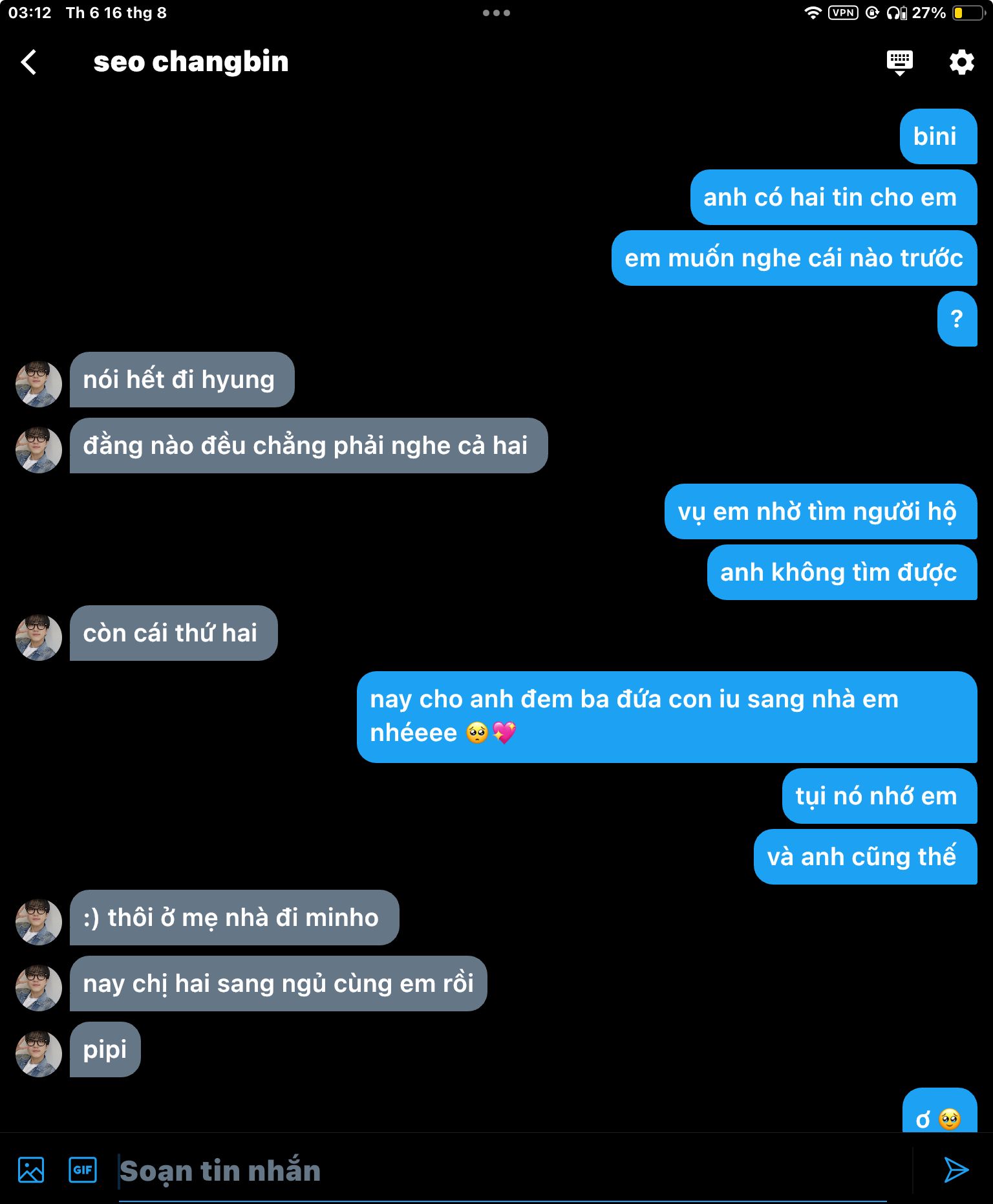The image size is (993, 1204).
Task: Attach an image to the message
Action: pyautogui.click(x=31, y=1170)
